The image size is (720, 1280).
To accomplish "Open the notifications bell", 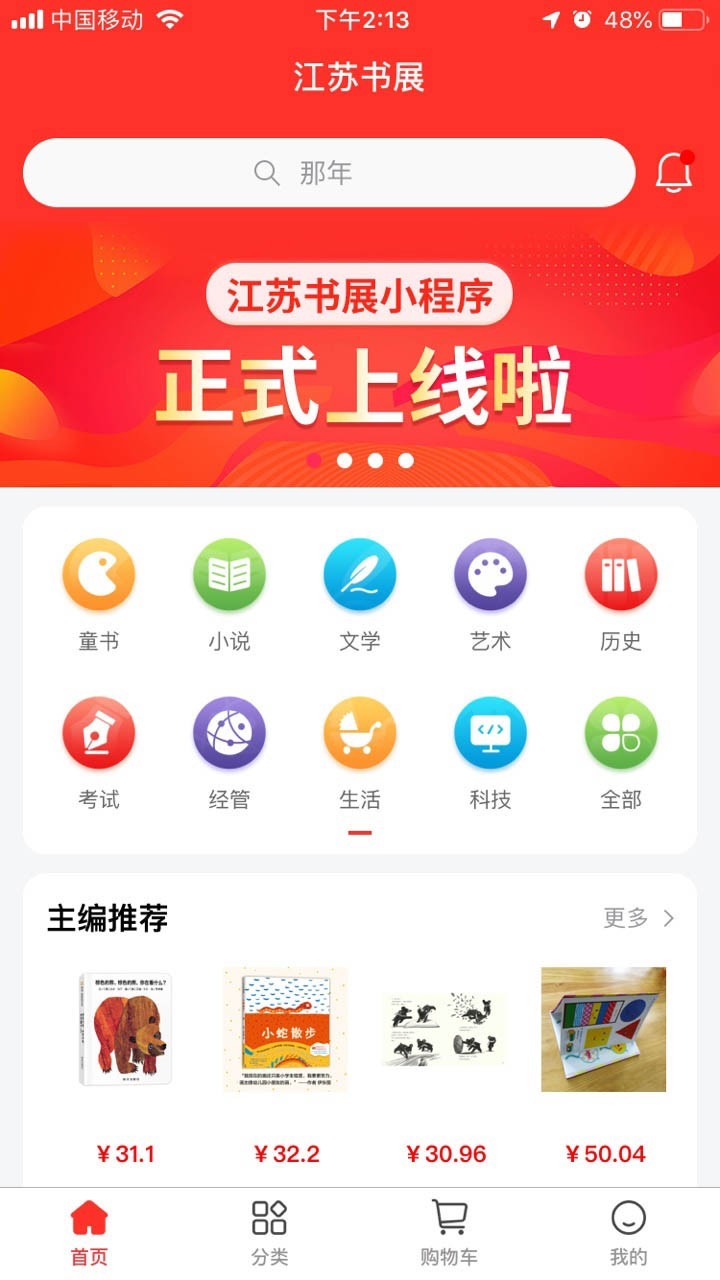I will 673,173.
